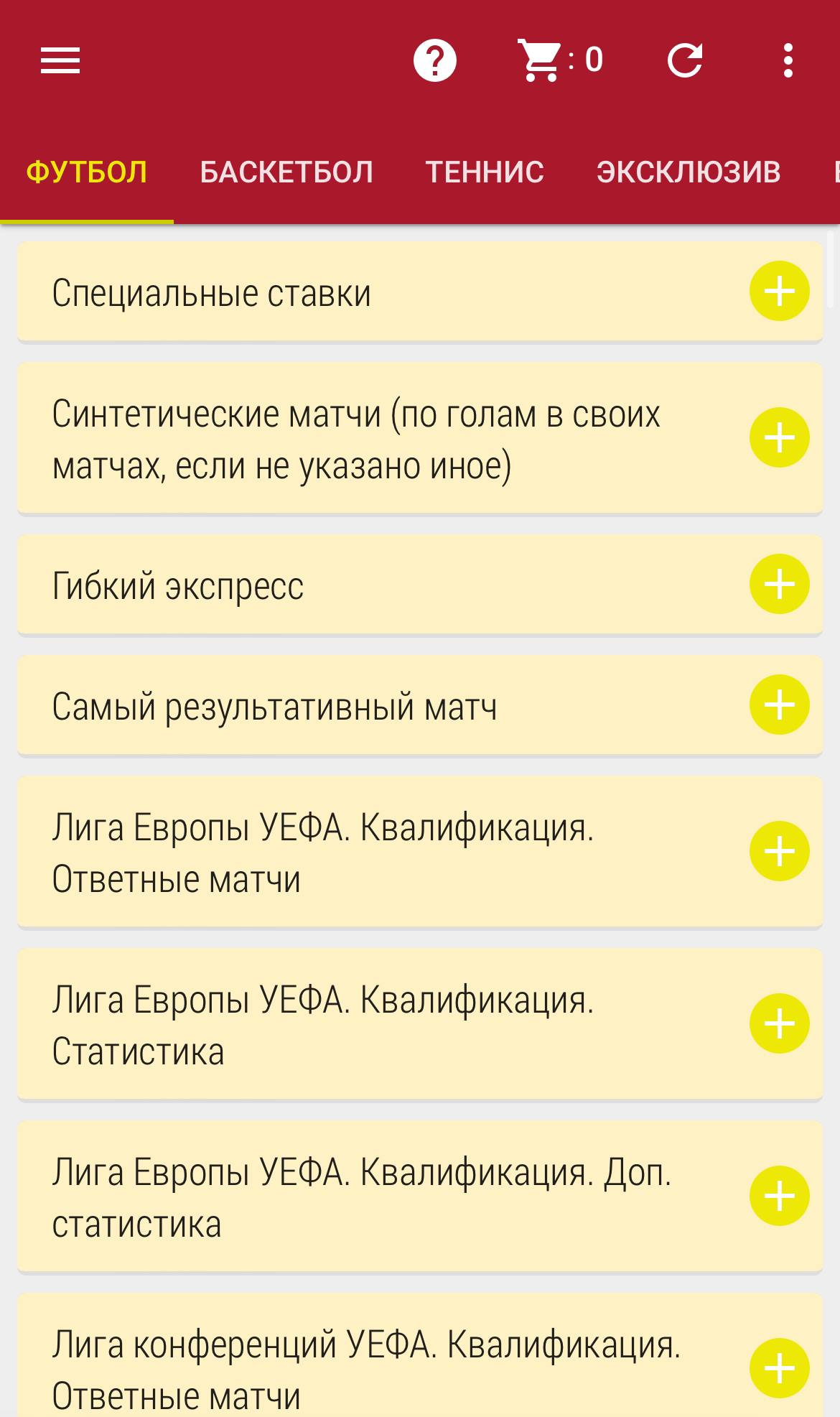Screen dimensions: 840x1417
Task: Switch to the БАСКЕТБОЛ tab
Action: pyautogui.click(x=286, y=172)
